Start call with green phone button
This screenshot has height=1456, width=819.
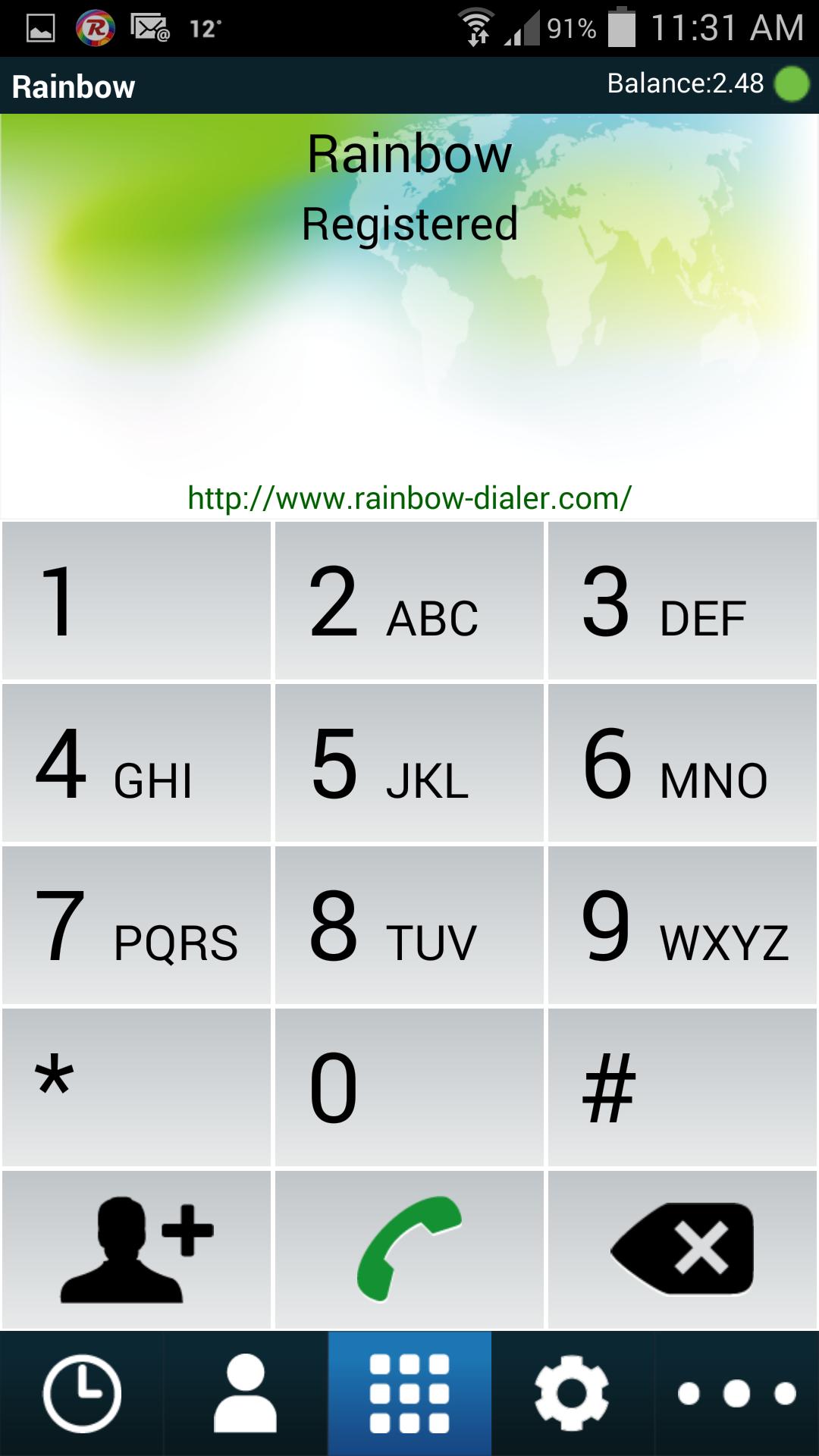click(x=409, y=1249)
